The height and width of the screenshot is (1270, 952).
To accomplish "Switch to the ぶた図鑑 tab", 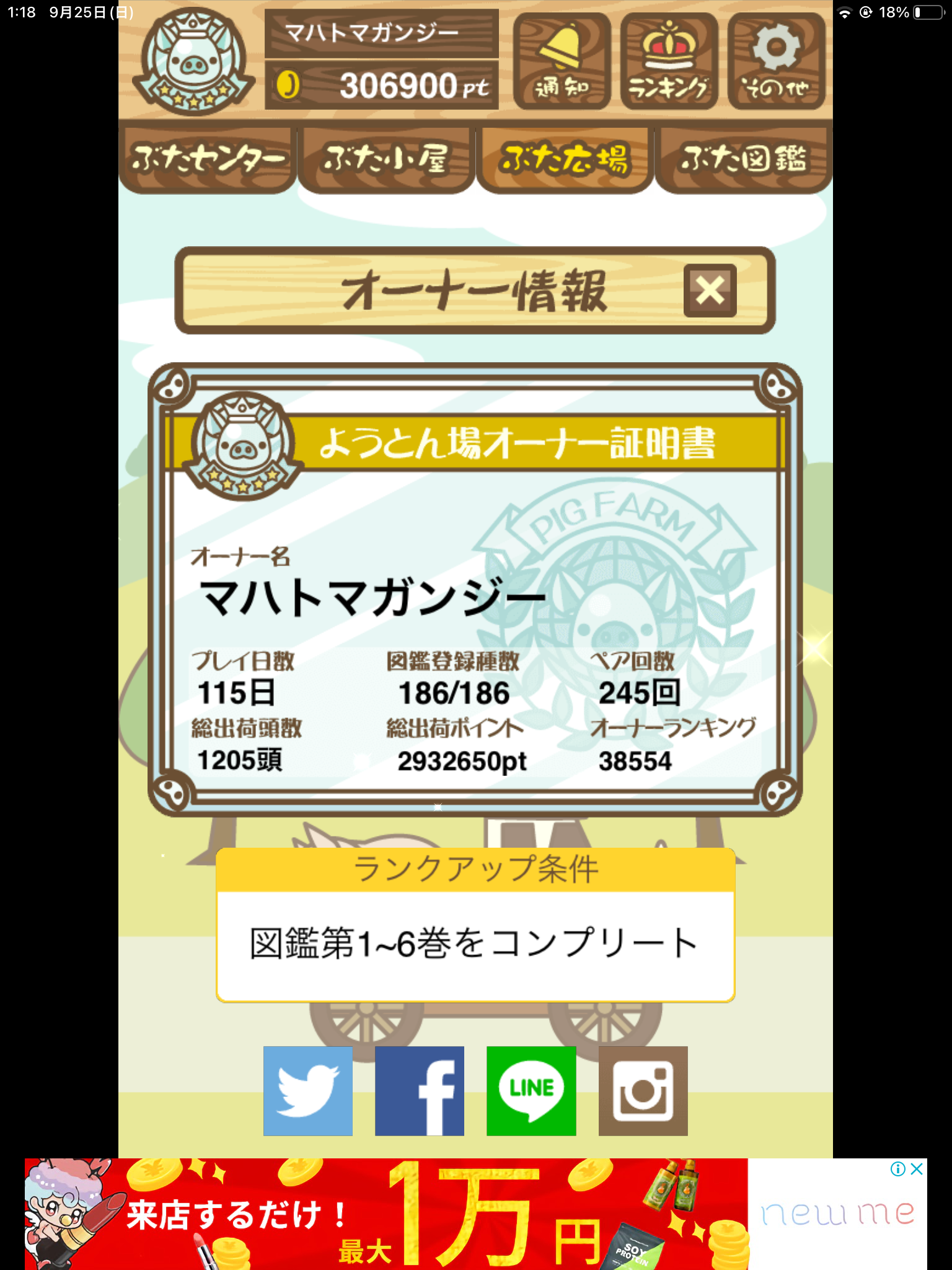I will tap(743, 159).
